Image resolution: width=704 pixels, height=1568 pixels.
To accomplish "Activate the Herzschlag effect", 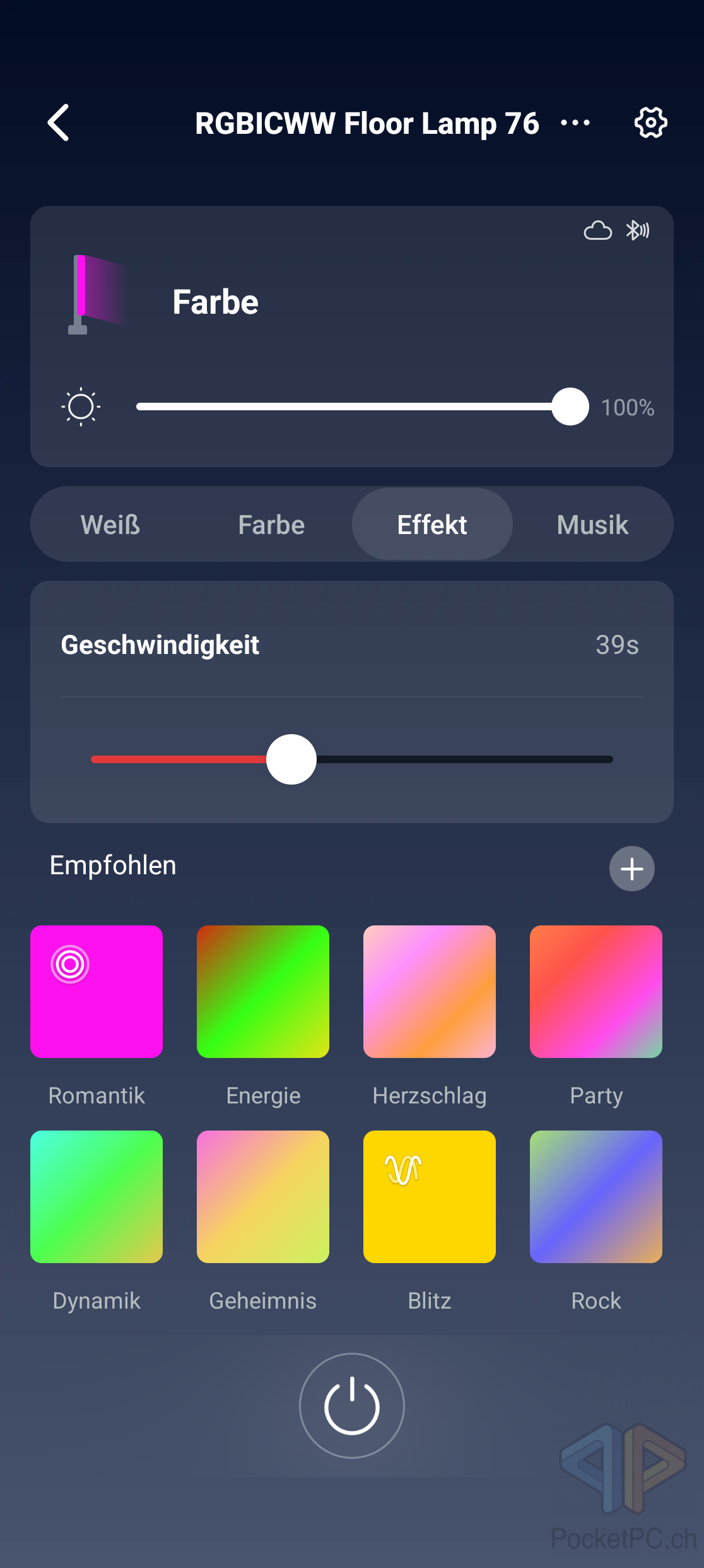I will [x=430, y=992].
